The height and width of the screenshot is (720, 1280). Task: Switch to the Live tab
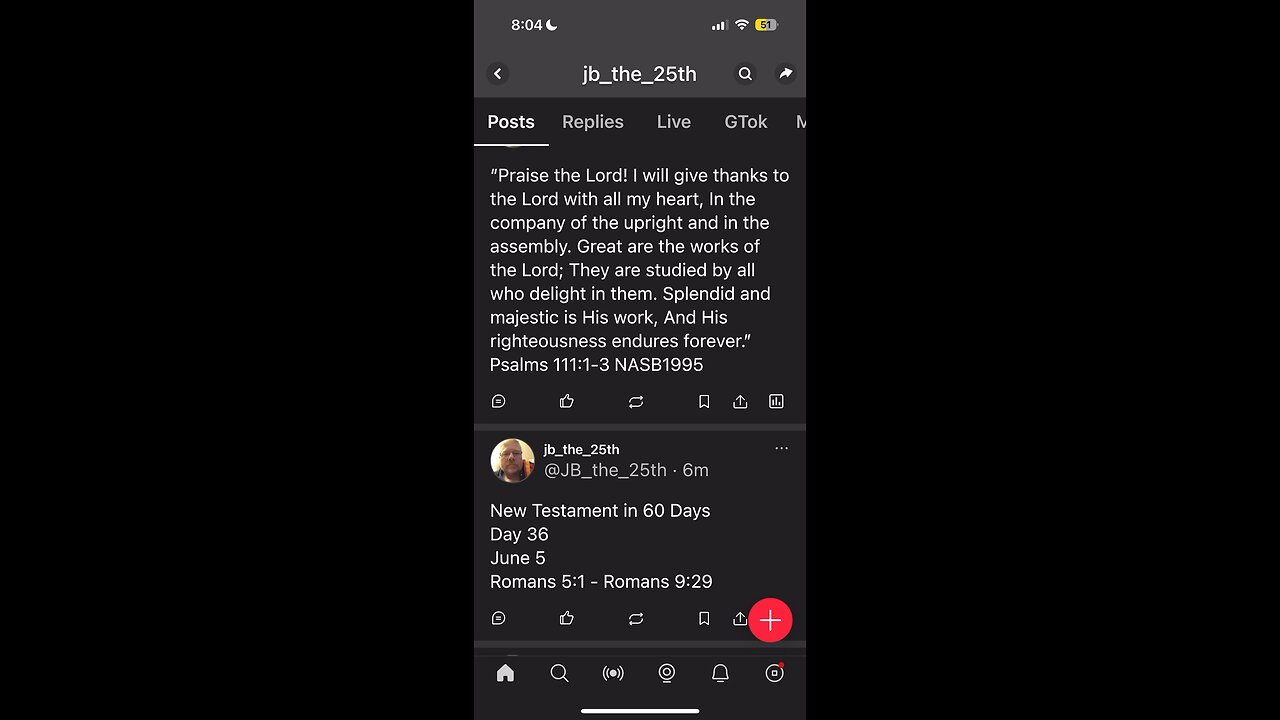pyautogui.click(x=673, y=122)
